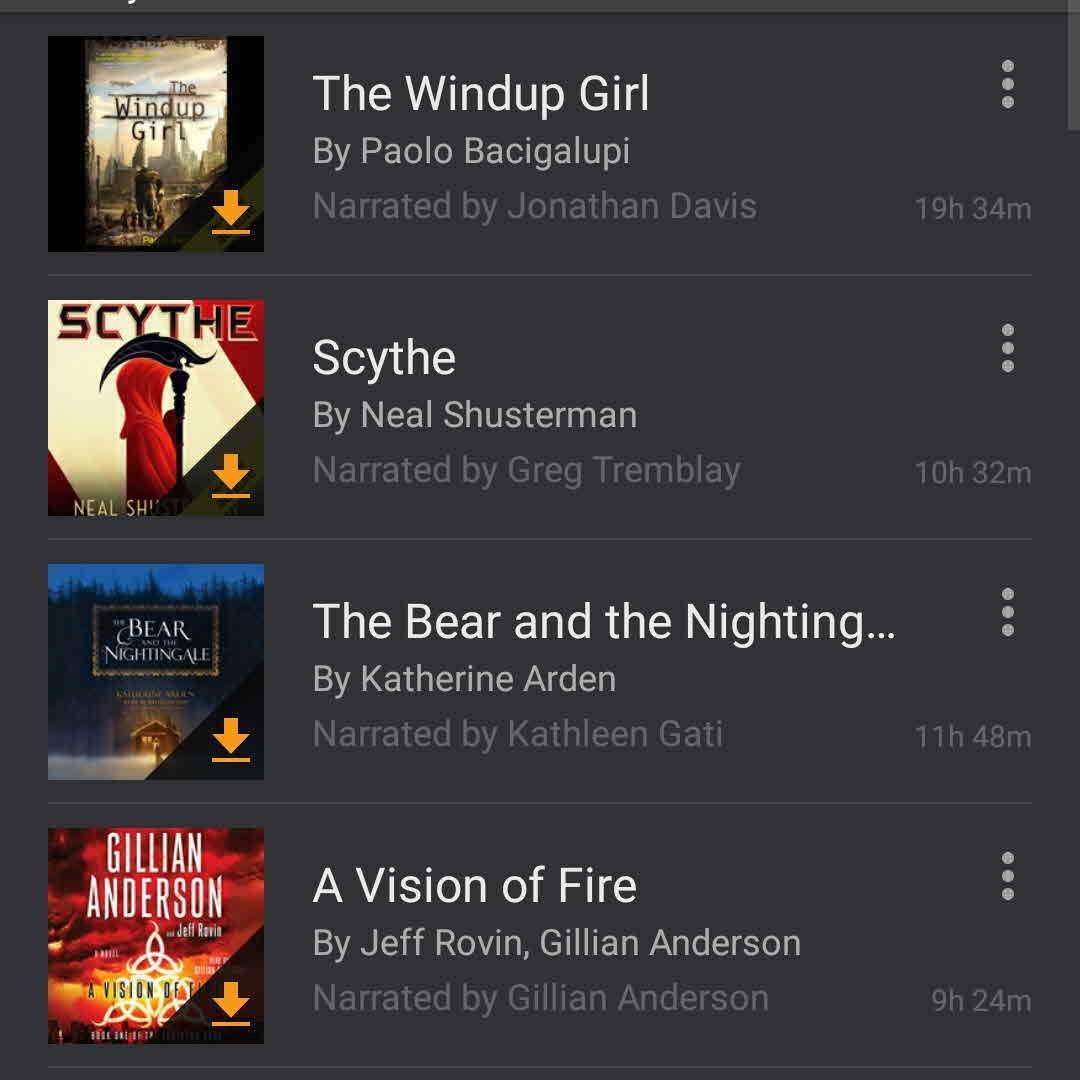
Task: Open options for The Bear and the Nightingale
Action: 1007,613
